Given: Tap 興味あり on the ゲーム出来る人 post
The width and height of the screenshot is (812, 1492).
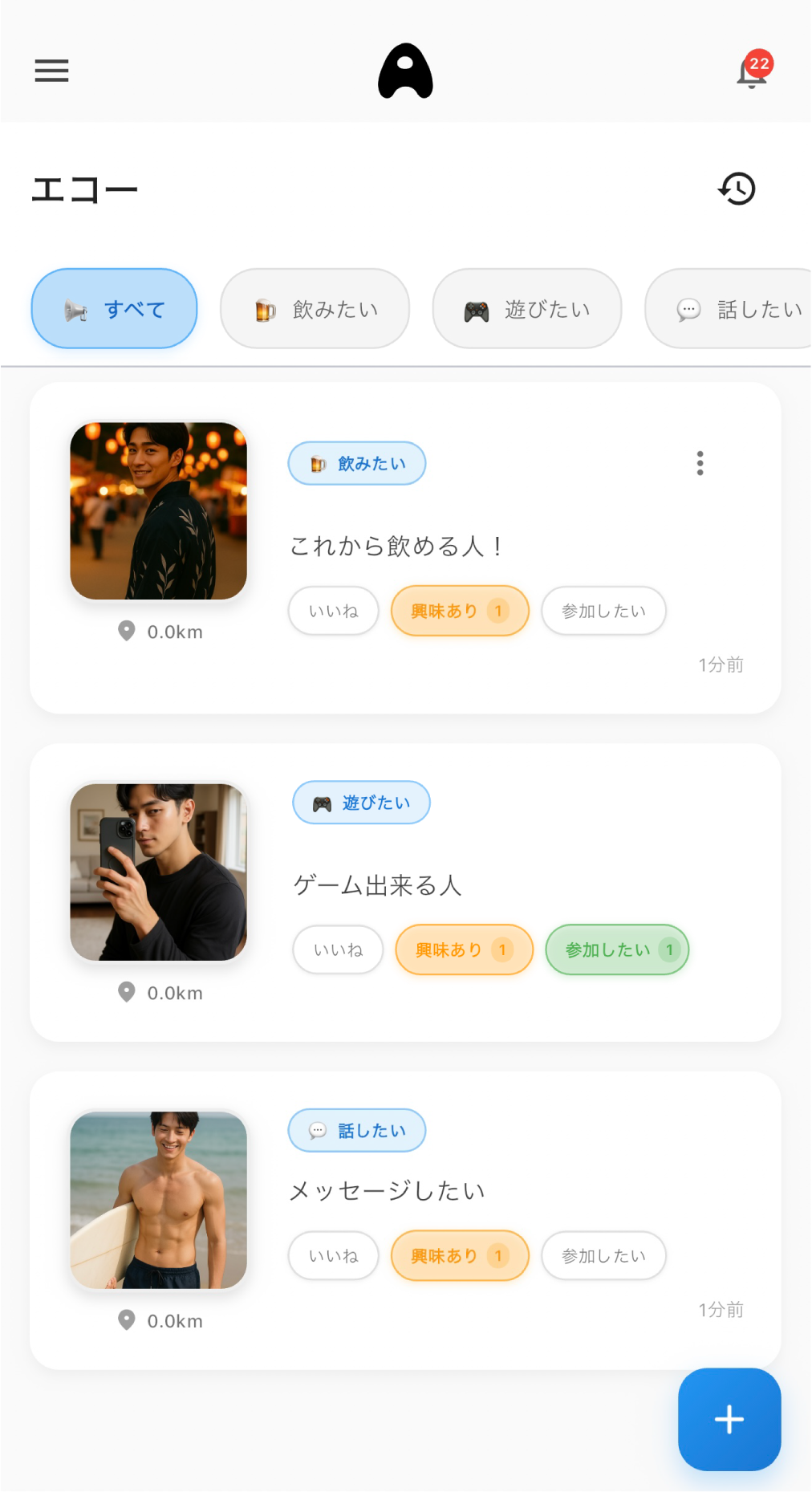Looking at the screenshot, I should tap(463, 949).
